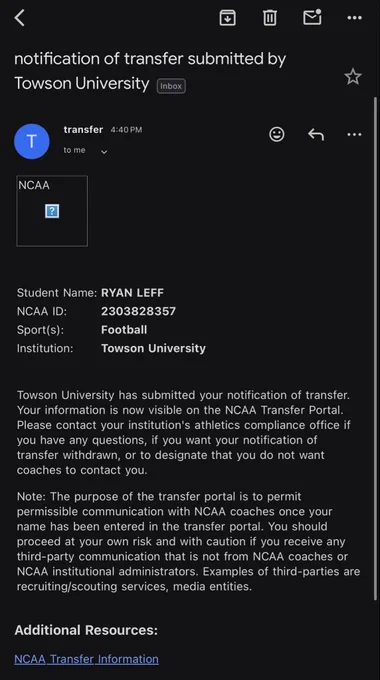
Task: Go back to the inbox
Action: [x=20, y=18]
